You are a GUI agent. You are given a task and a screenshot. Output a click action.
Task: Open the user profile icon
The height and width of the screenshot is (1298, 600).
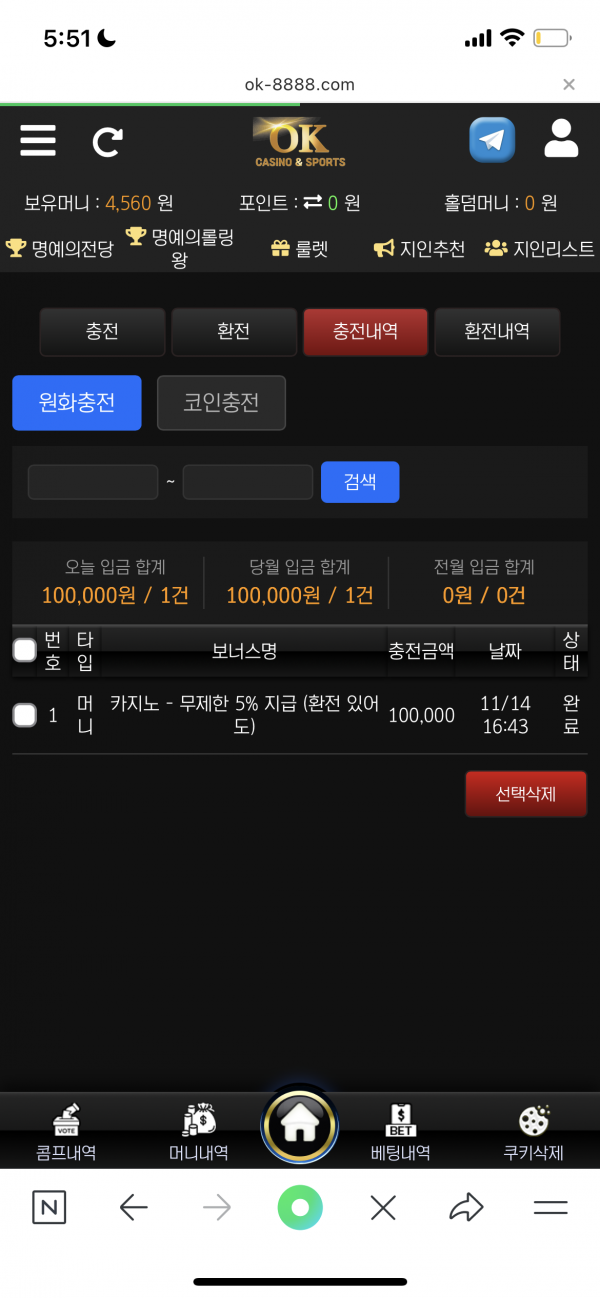click(561, 140)
